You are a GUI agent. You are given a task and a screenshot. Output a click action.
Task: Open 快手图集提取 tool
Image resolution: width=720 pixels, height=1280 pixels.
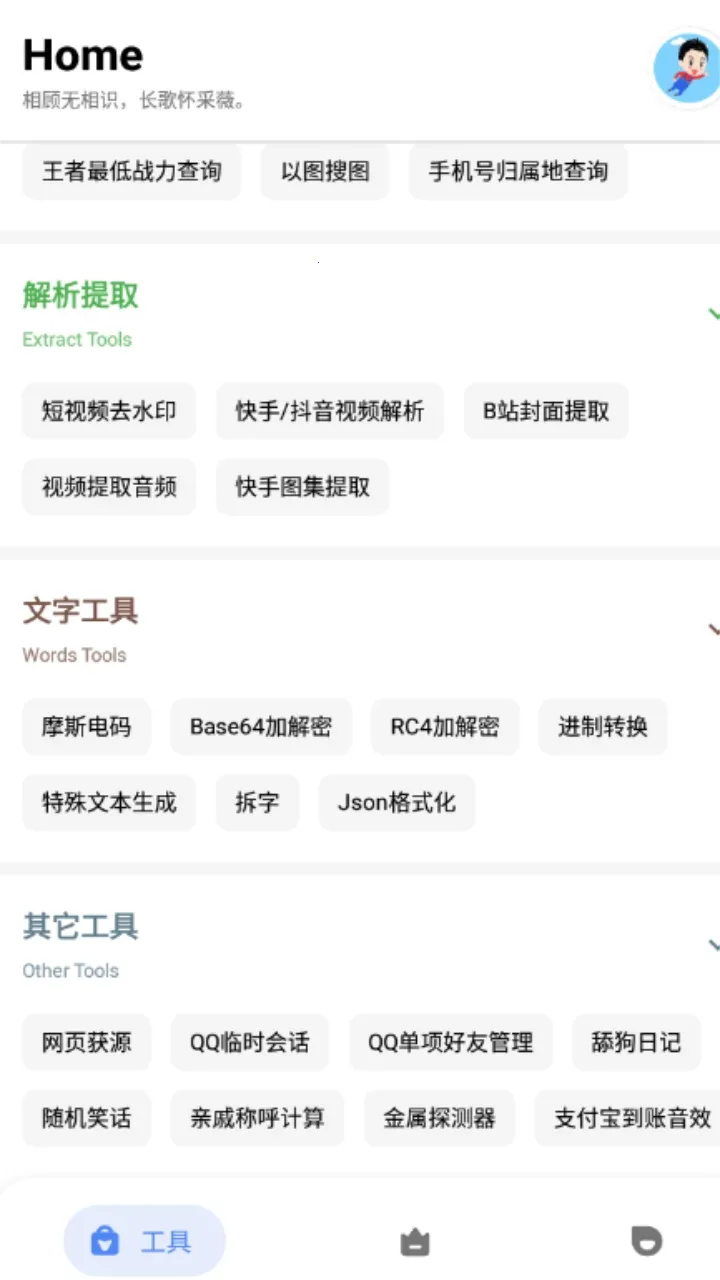pyautogui.click(x=302, y=487)
